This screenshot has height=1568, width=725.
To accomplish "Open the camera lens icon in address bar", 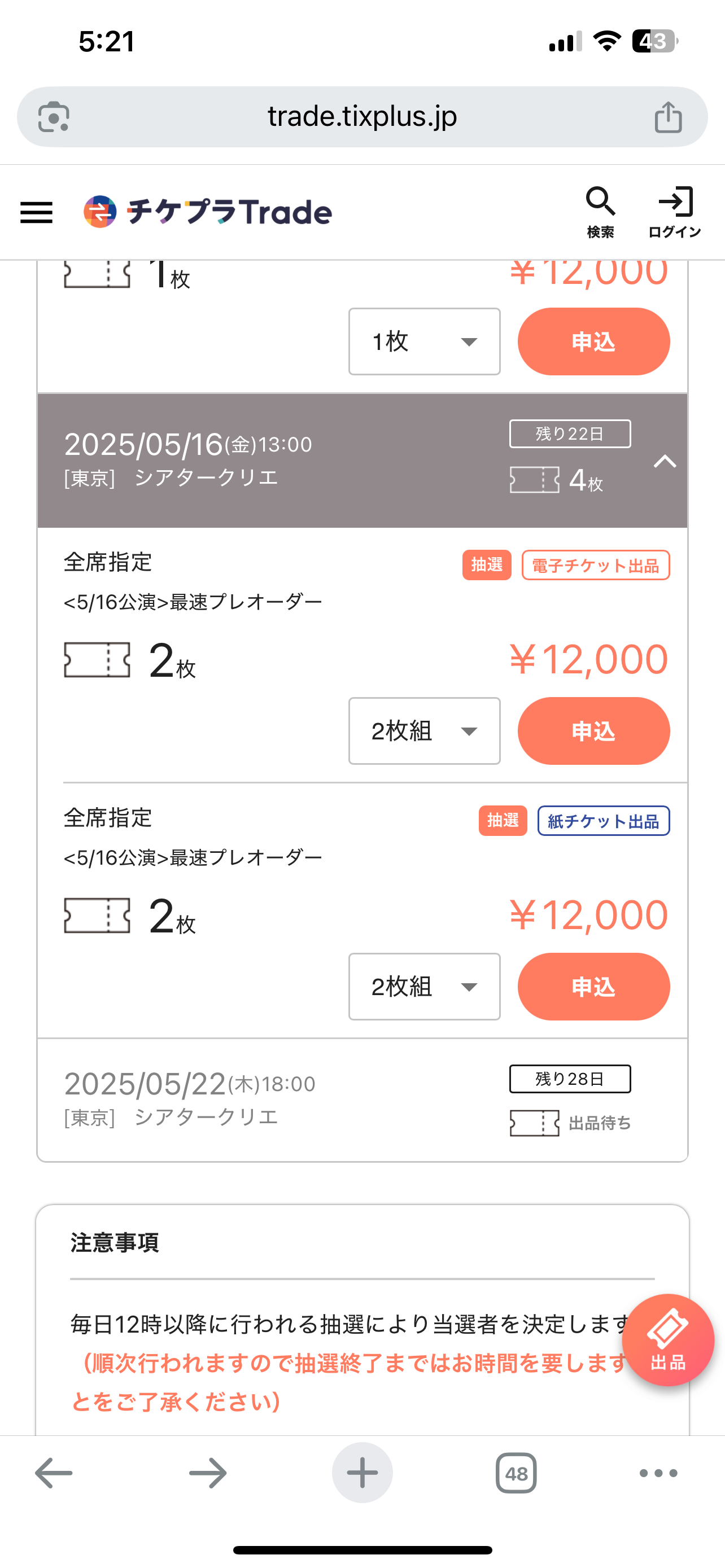I will (x=54, y=116).
